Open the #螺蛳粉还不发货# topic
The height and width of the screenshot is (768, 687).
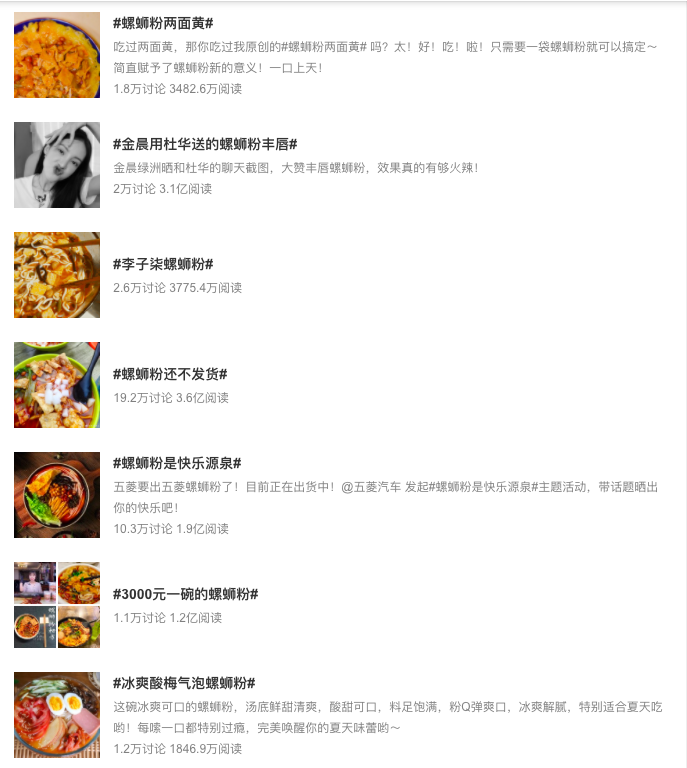point(170,374)
